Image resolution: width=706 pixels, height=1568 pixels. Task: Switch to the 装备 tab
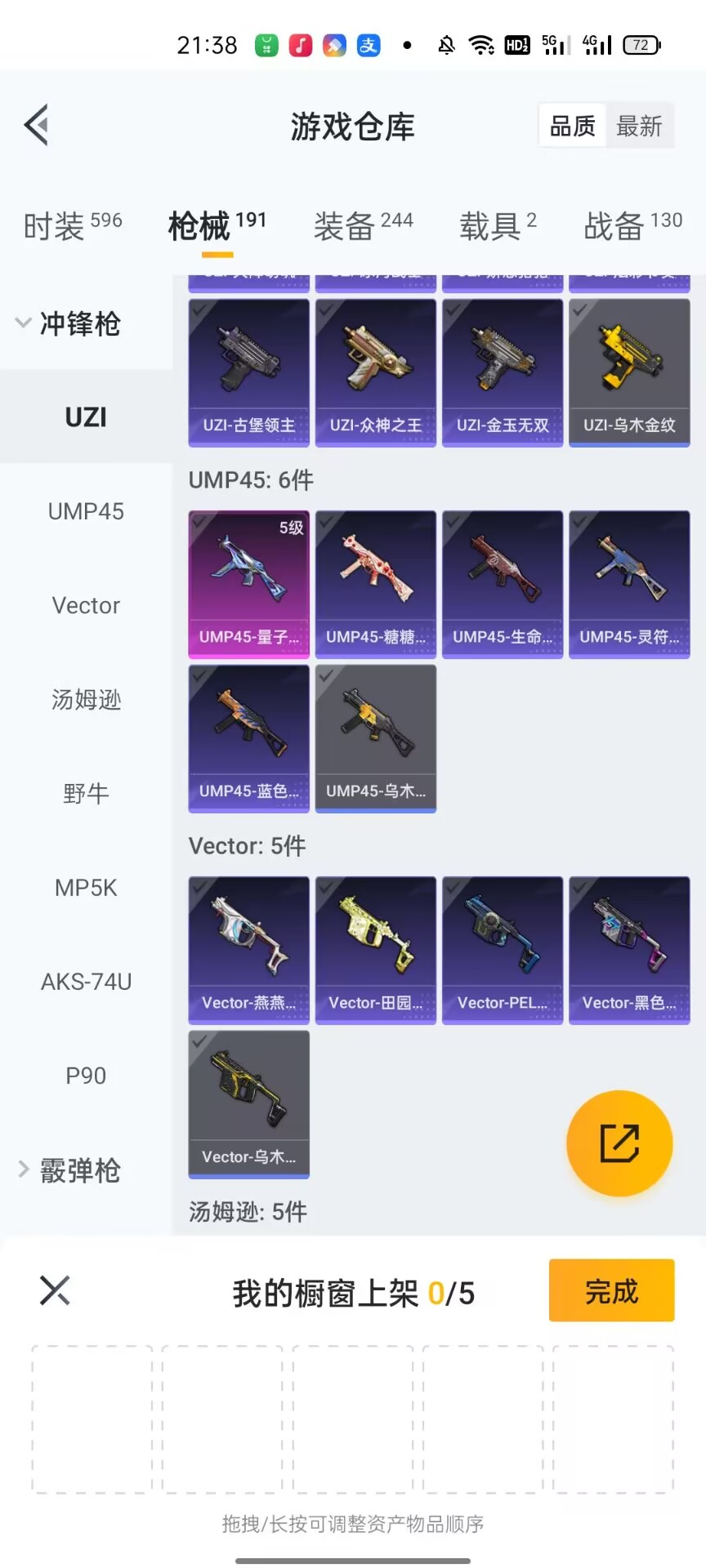point(363,225)
